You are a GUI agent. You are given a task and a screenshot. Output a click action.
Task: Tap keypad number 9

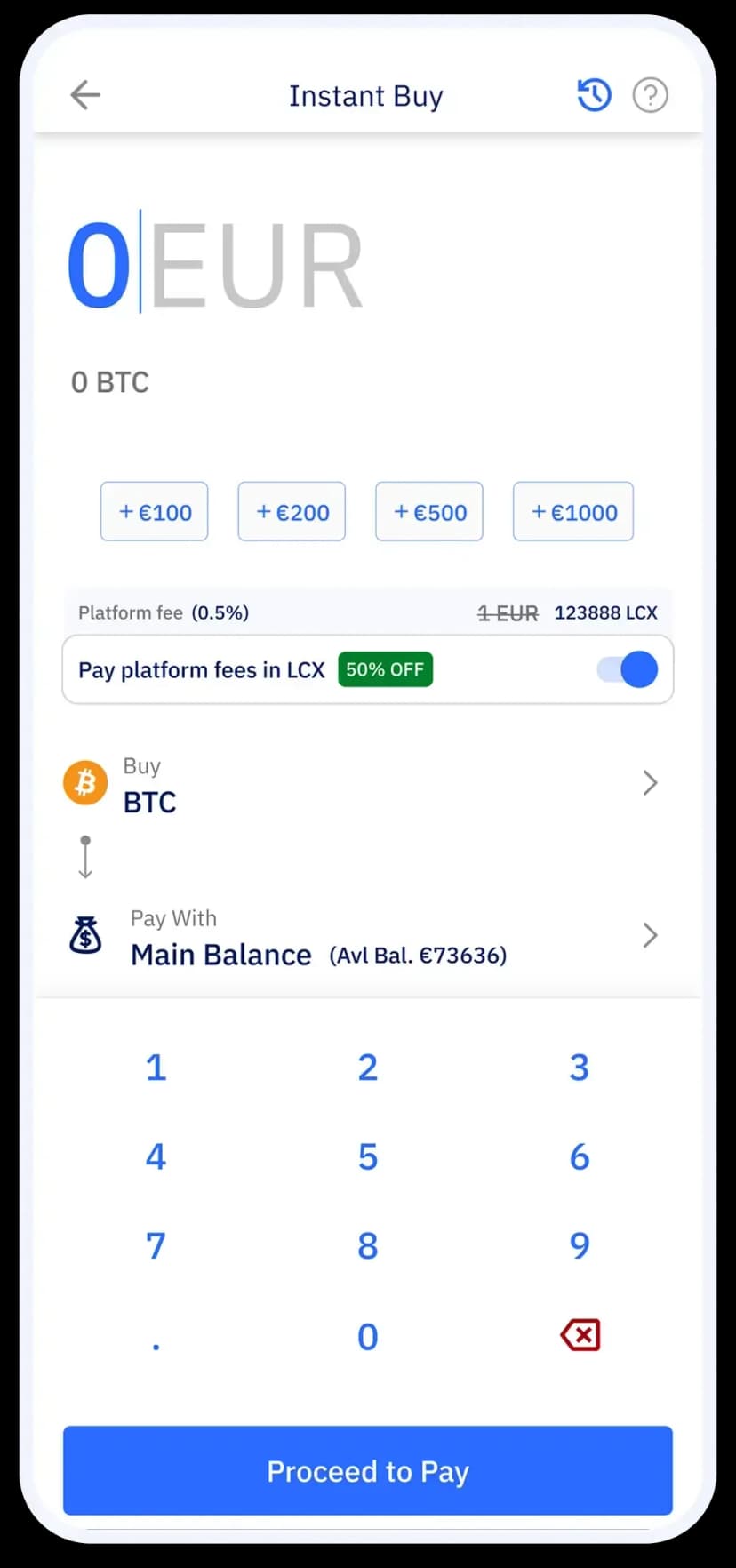pos(580,1246)
